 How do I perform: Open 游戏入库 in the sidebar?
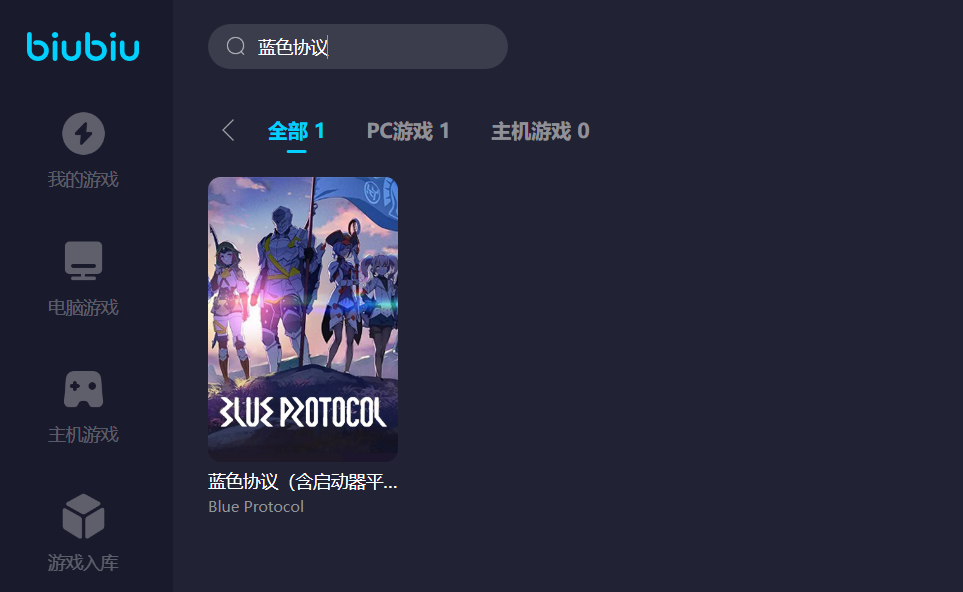(x=83, y=533)
